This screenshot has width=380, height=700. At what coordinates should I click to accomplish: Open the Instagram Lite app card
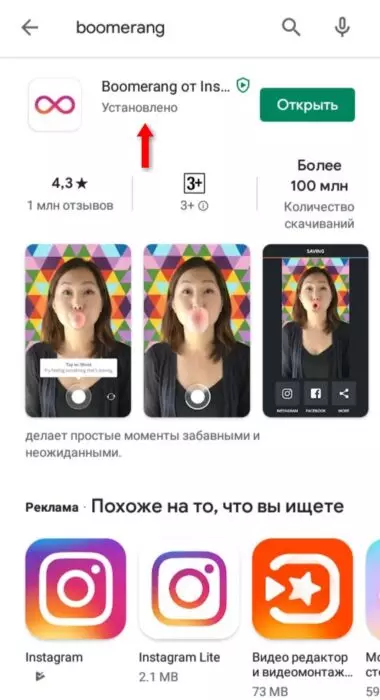pos(189,609)
